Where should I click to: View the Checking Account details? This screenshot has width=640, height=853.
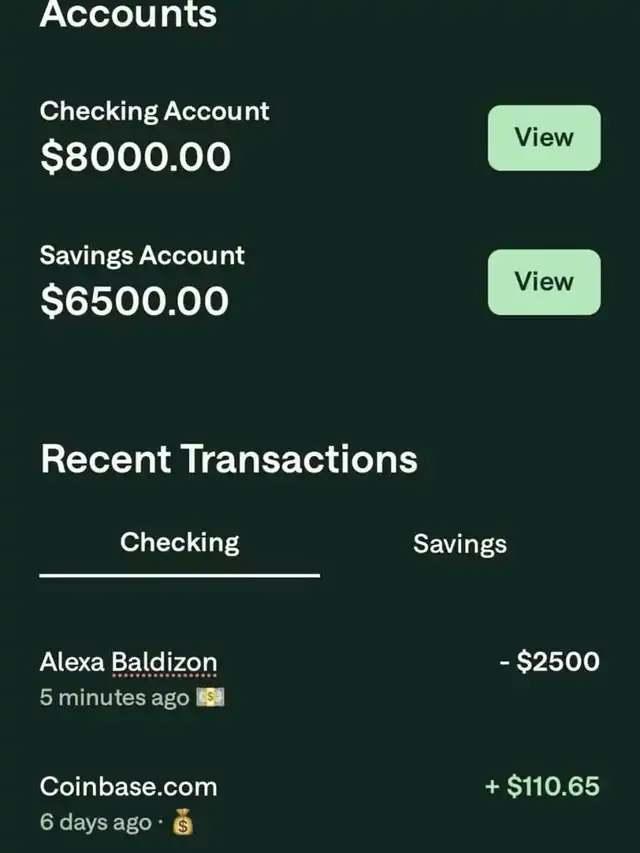coord(544,138)
